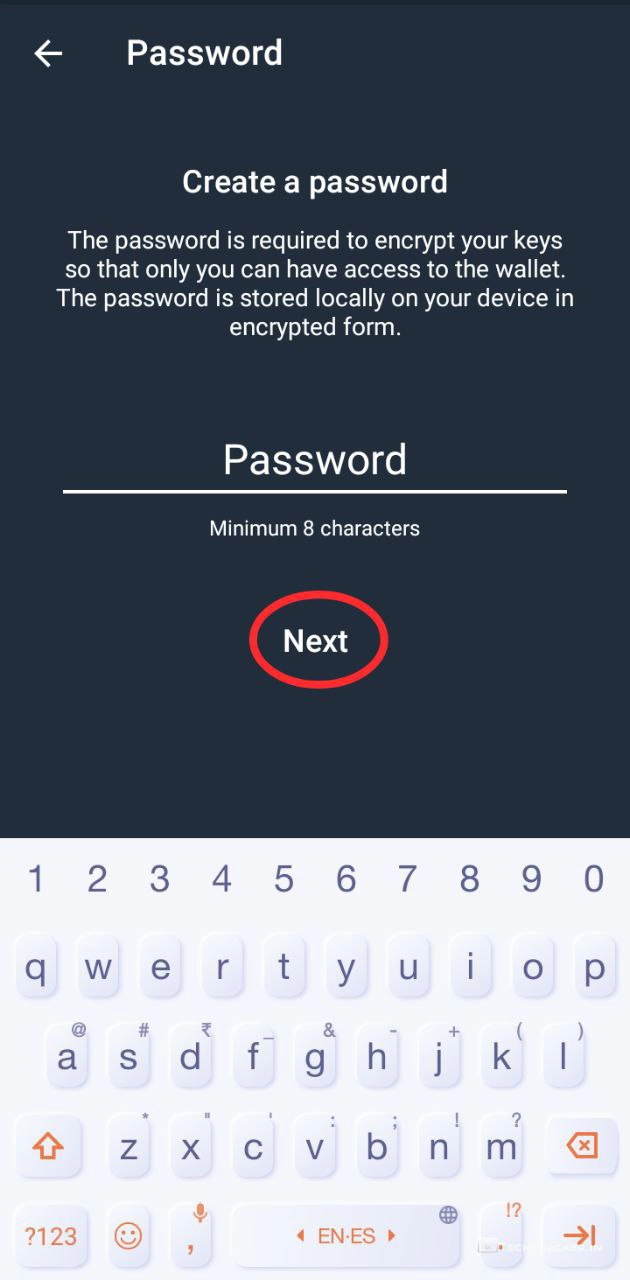630x1280 pixels.
Task: Switch keyboard to ?123 symbols layout
Action: point(50,1236)
